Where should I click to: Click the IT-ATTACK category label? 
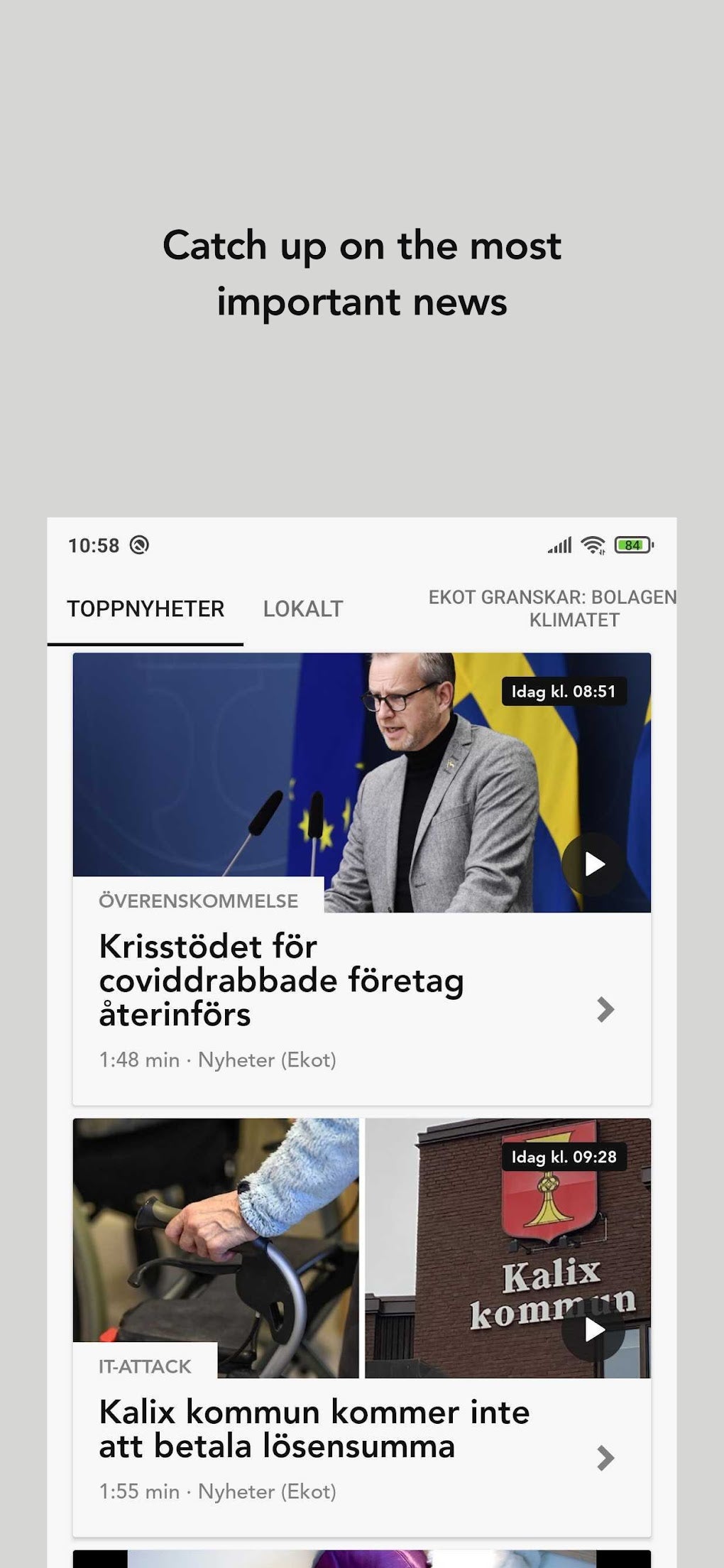(x=145, y=1365)
